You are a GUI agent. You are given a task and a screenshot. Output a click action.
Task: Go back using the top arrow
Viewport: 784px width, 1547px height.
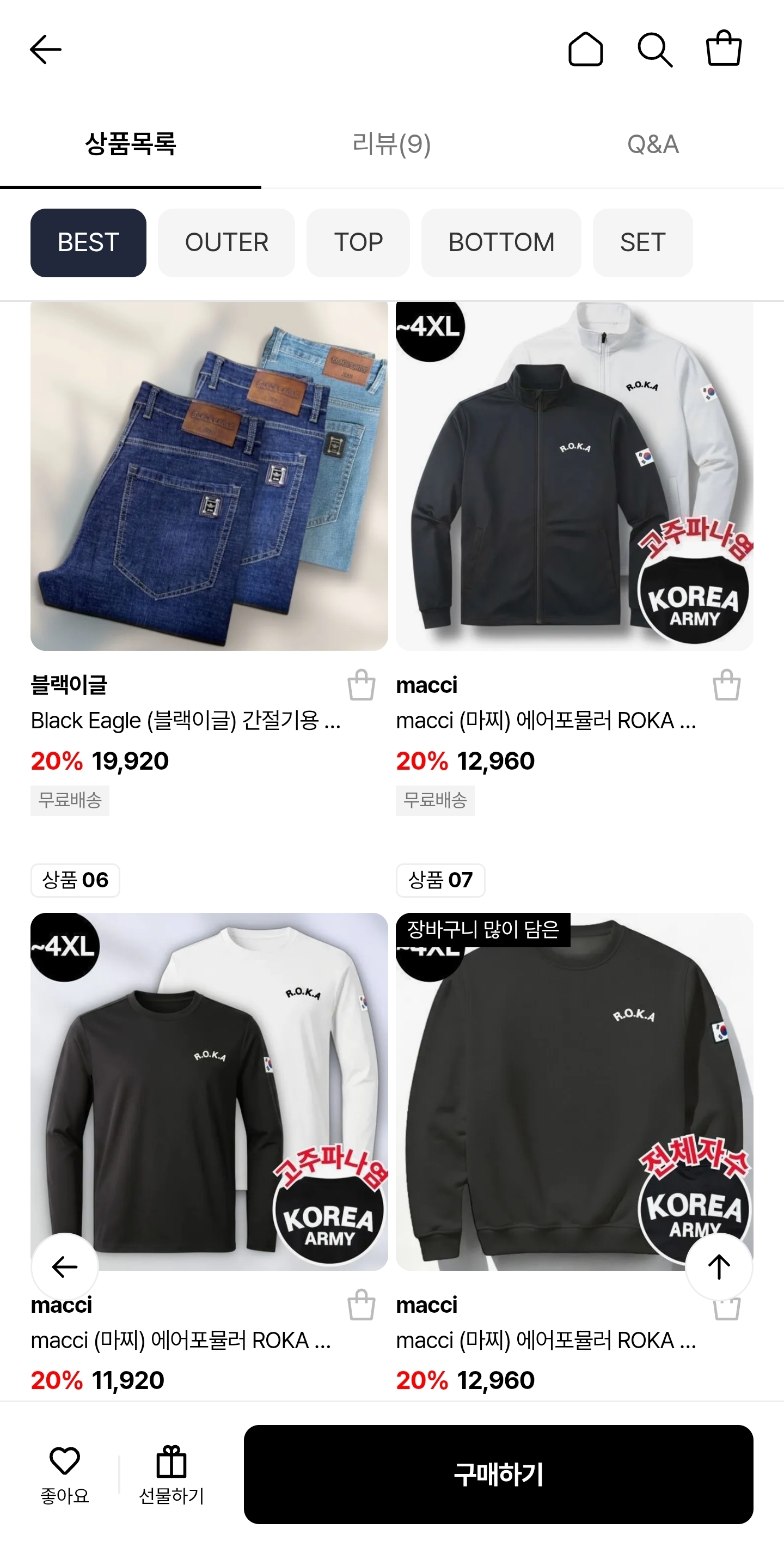tap(46, 49)
